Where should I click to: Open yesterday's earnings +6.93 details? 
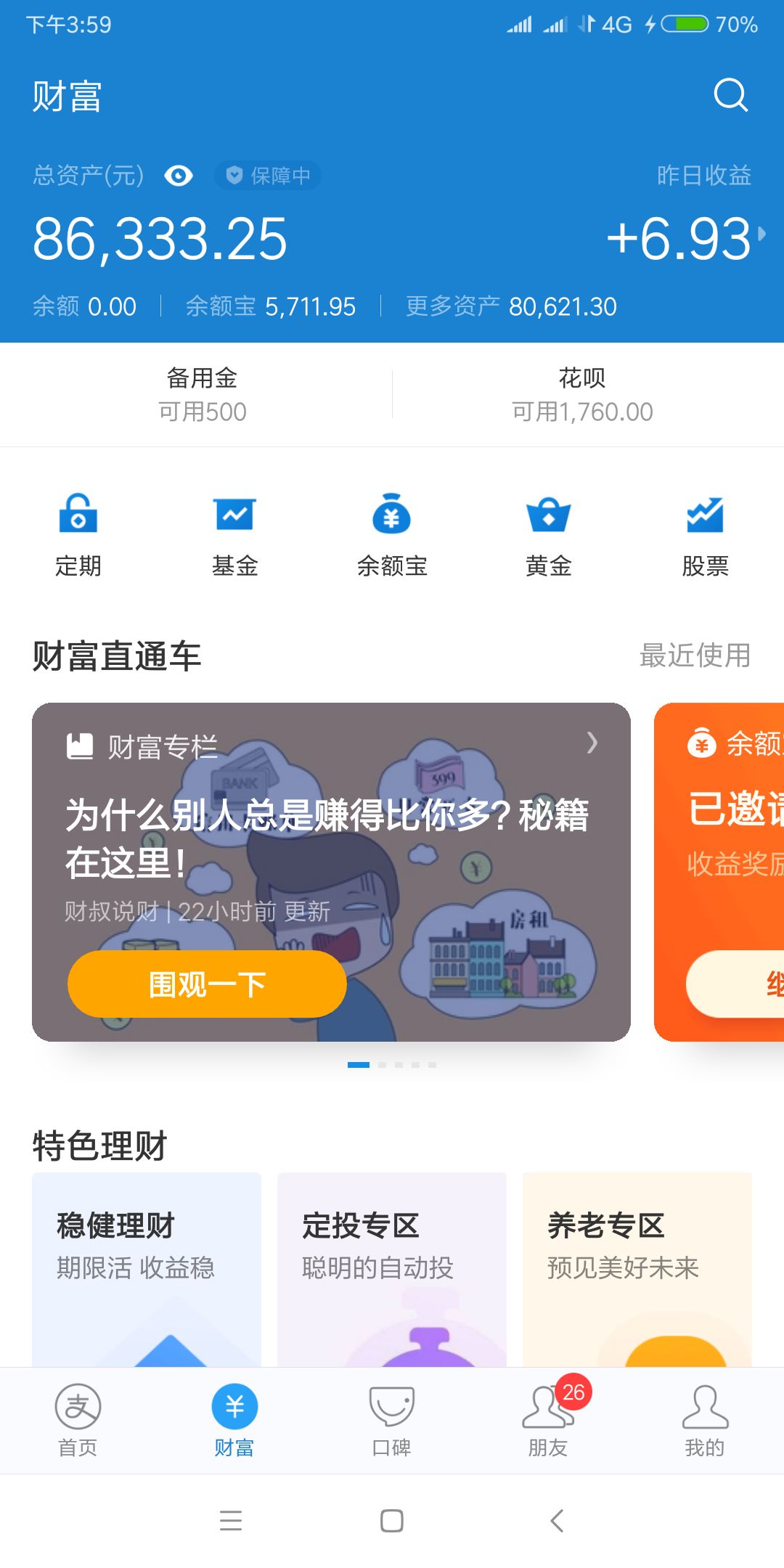point(685,238)
